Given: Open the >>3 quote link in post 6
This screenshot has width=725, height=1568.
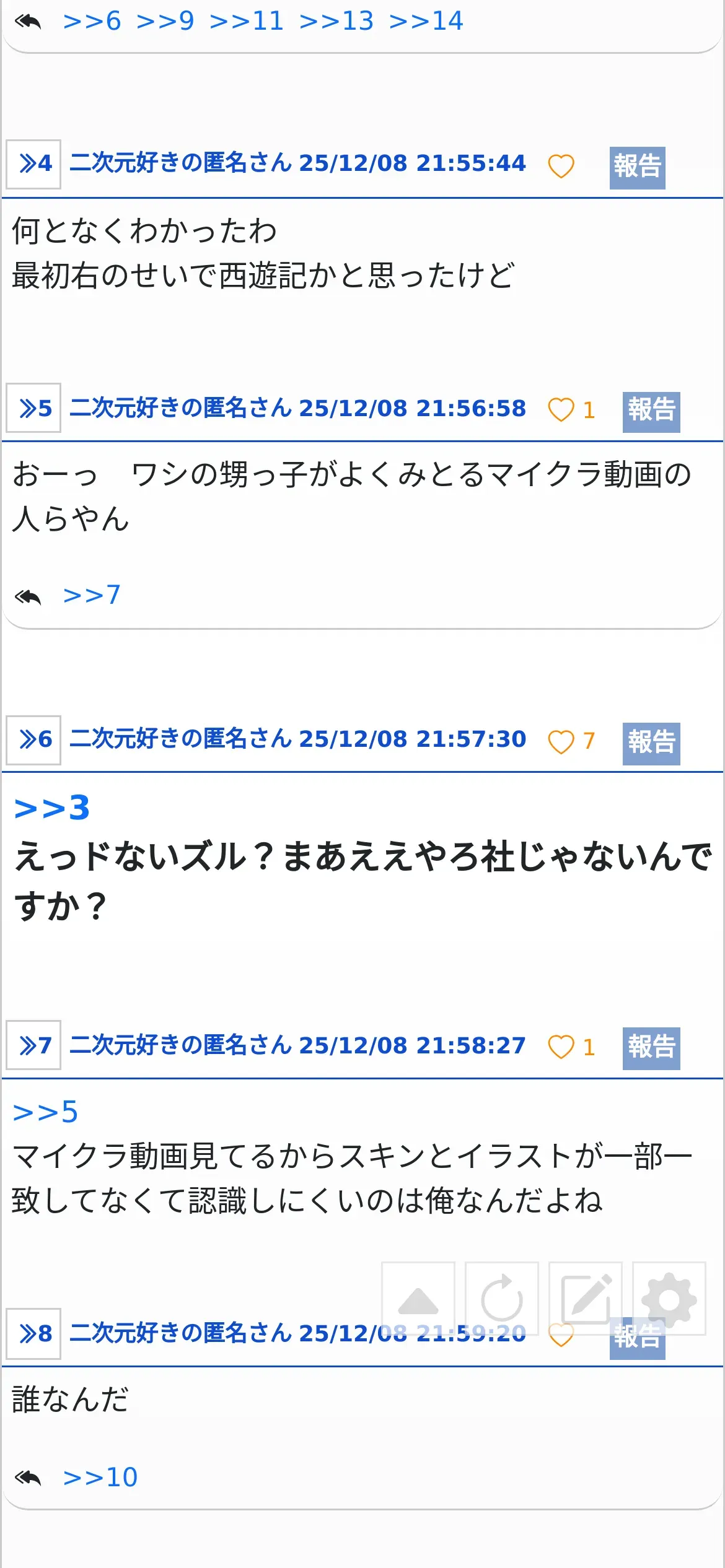Looking at the screenshot, I should coord(52,808).
